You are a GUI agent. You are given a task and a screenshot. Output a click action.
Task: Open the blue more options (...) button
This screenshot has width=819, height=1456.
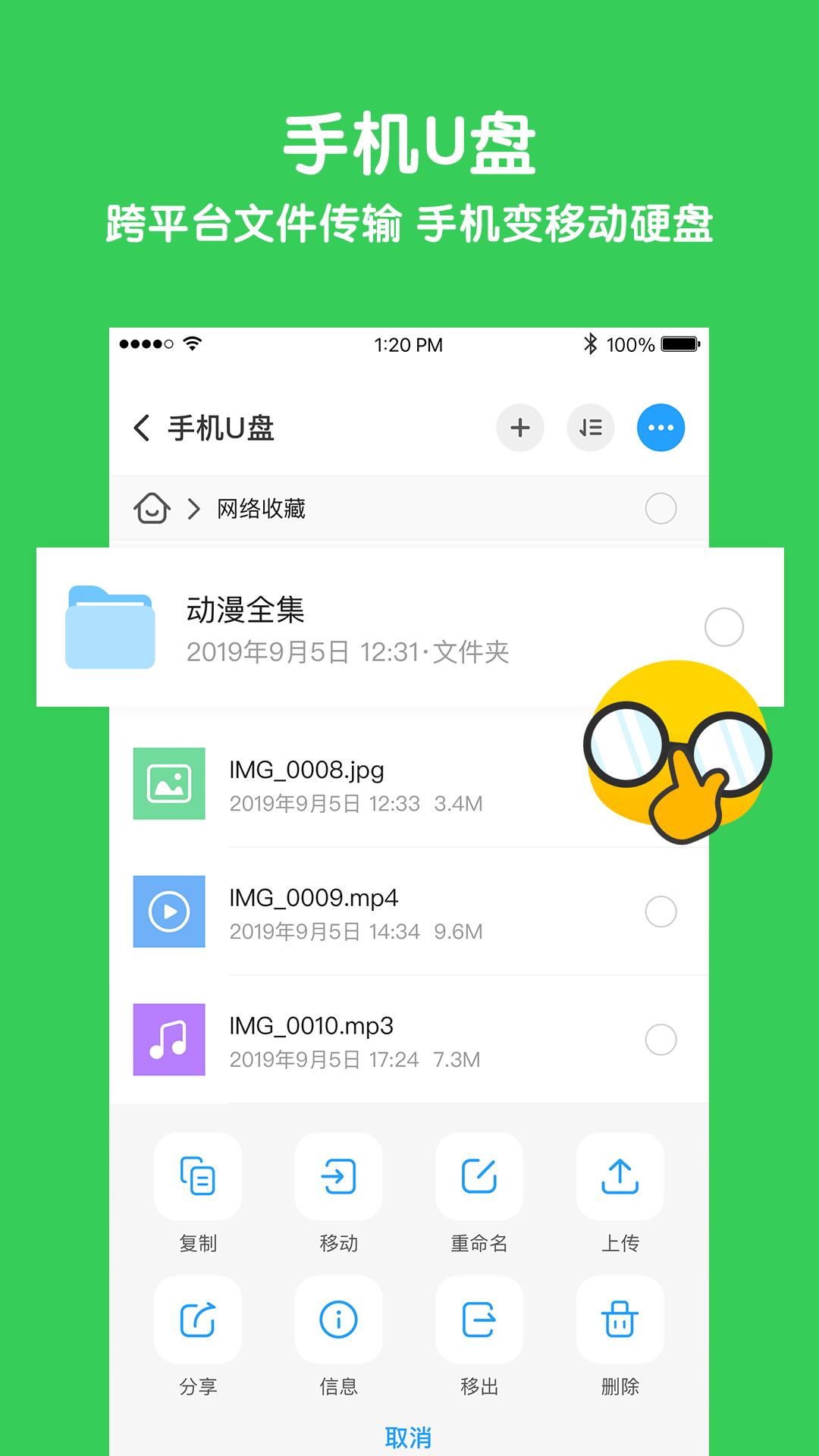[x=661, y=428]
